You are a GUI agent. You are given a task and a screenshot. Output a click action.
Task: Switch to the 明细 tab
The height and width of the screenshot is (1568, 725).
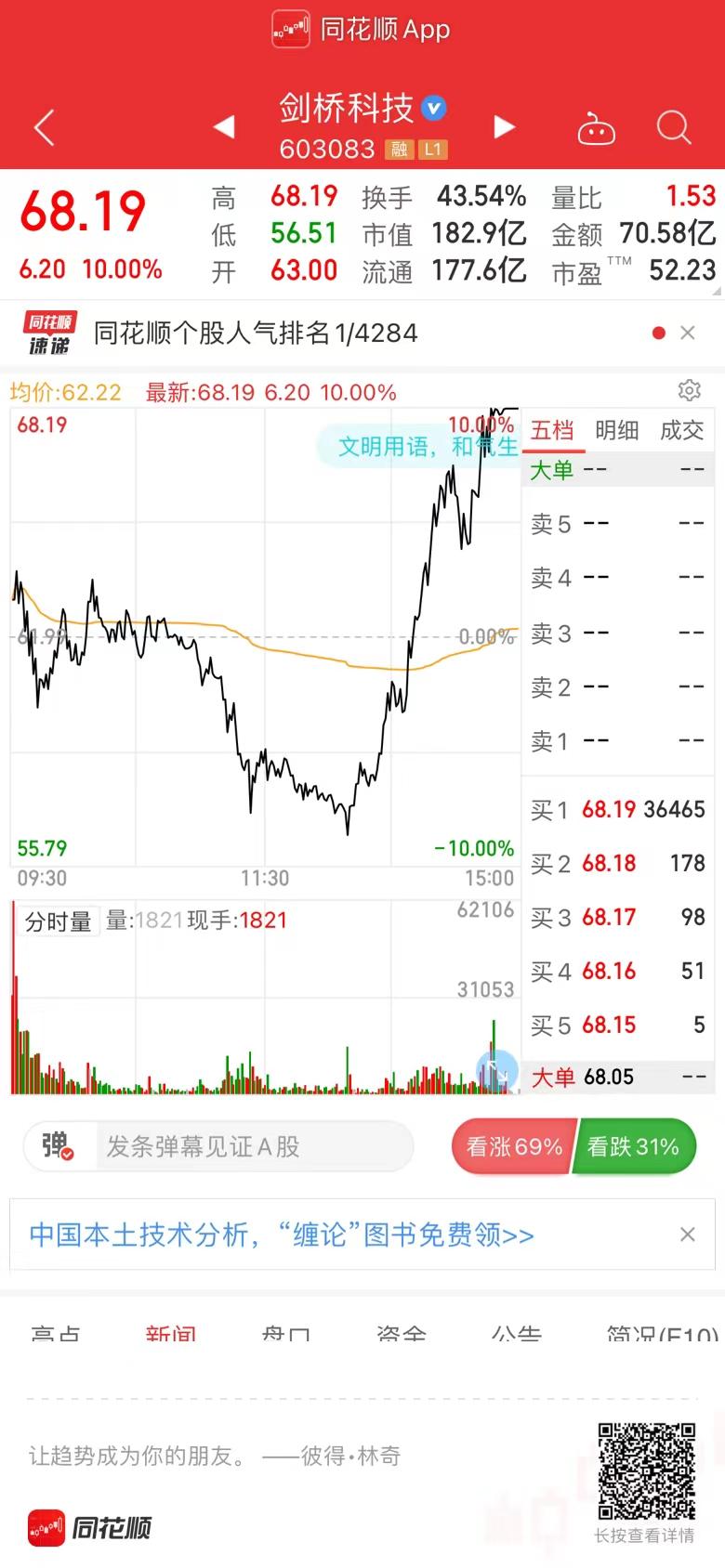point(617,430)
